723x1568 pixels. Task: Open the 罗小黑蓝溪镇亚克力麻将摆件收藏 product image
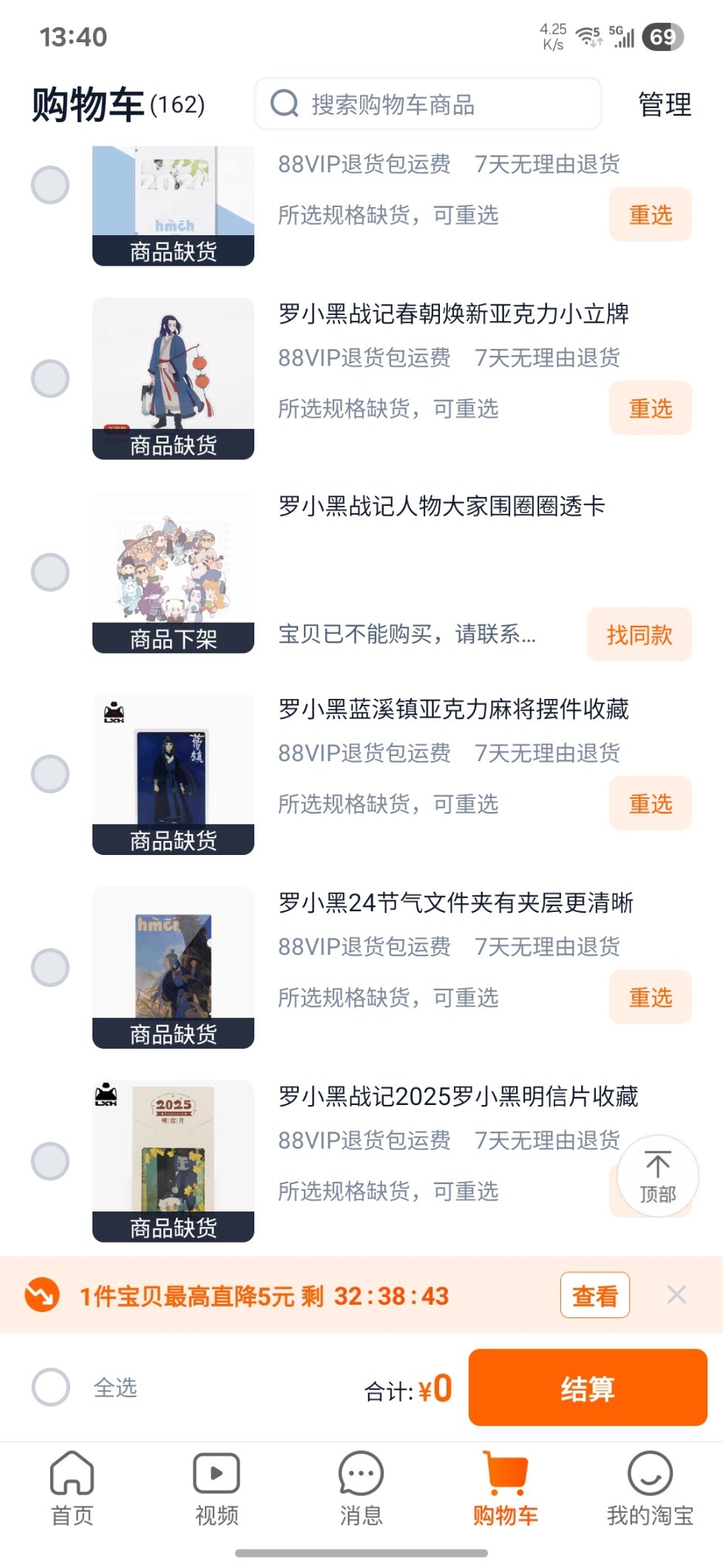click(x=173, y=774)
